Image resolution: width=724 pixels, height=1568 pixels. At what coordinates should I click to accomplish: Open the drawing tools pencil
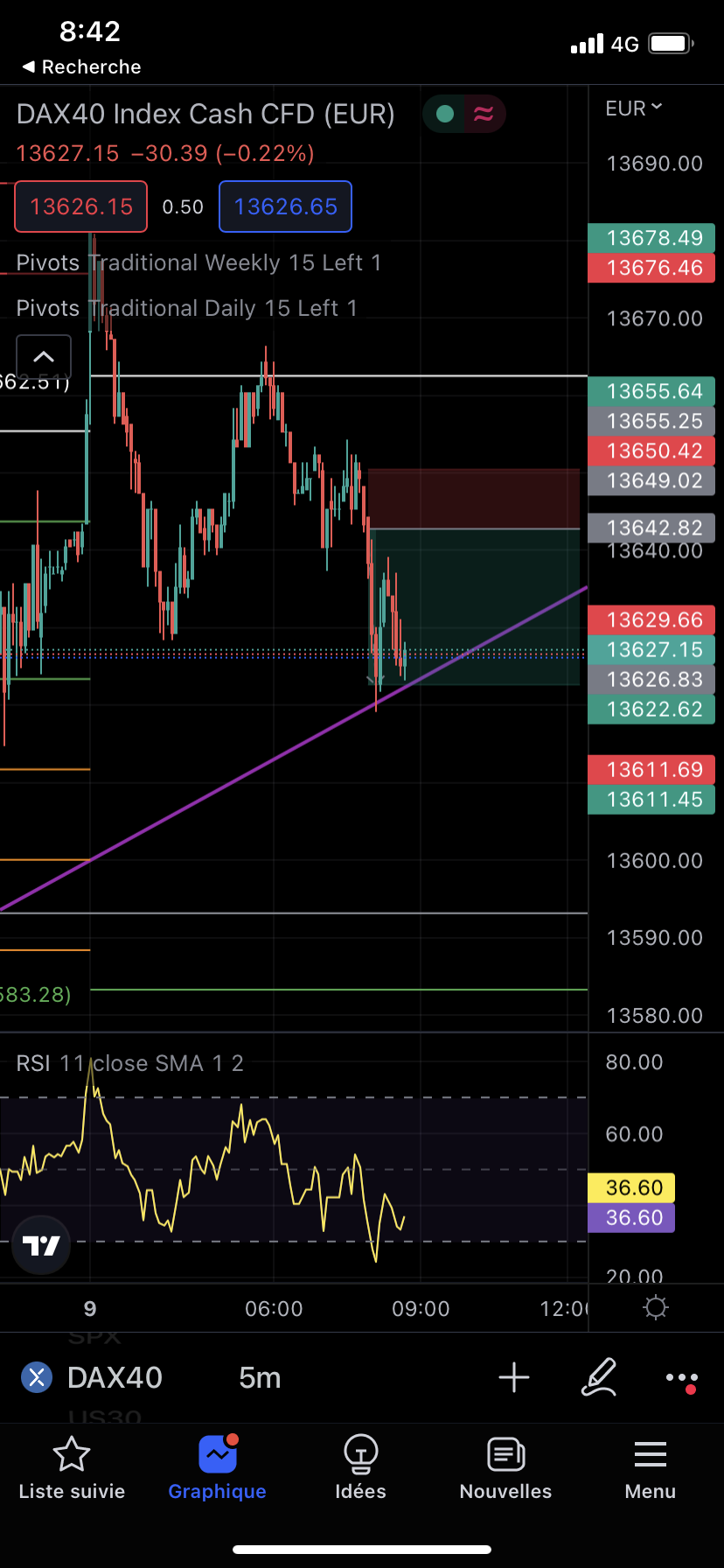600,1377
